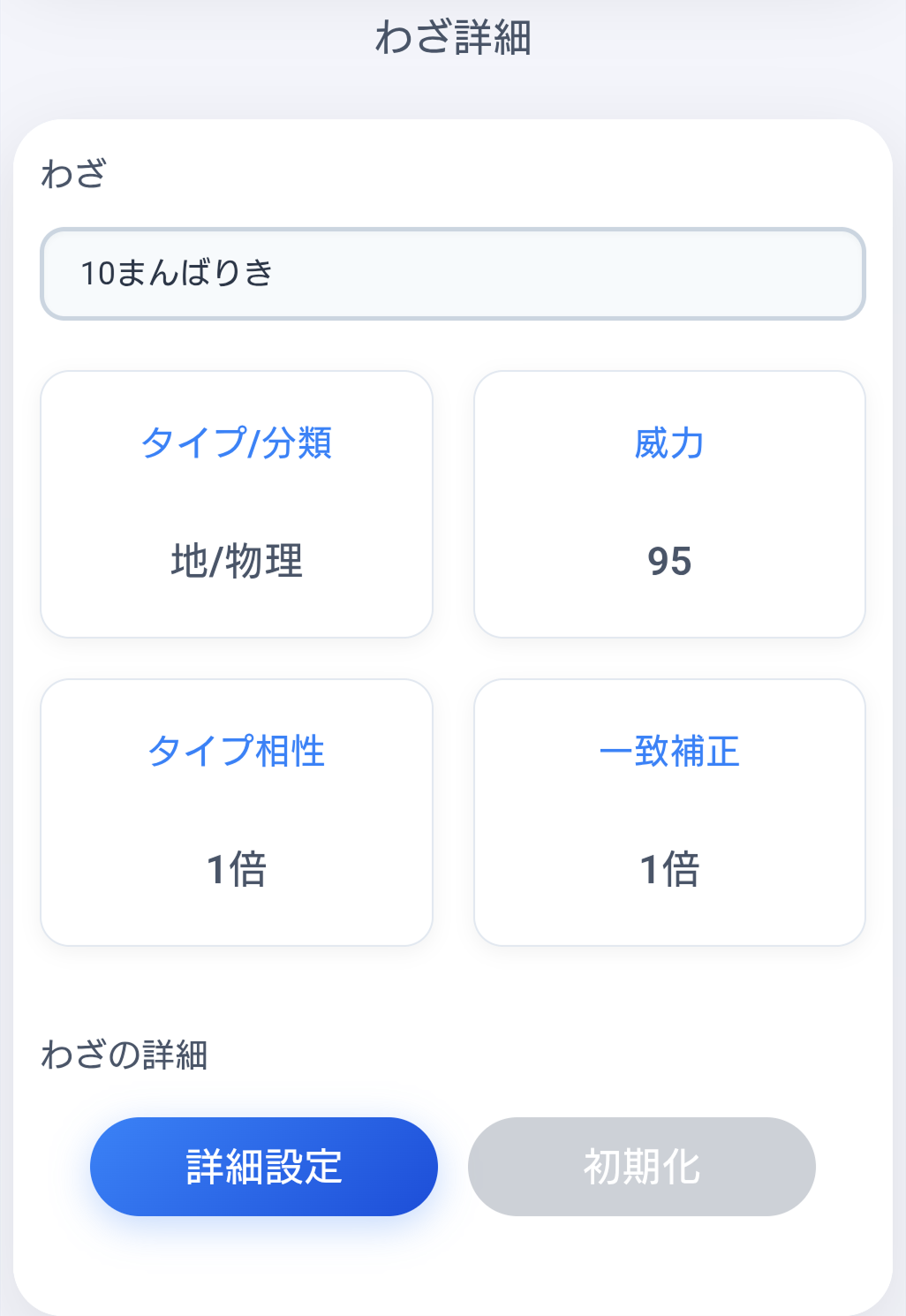This screenshot has width=906, height=1316.
Task: Open the 一致補正 STAB multiplier selector
Action: (x=669, y=811)
